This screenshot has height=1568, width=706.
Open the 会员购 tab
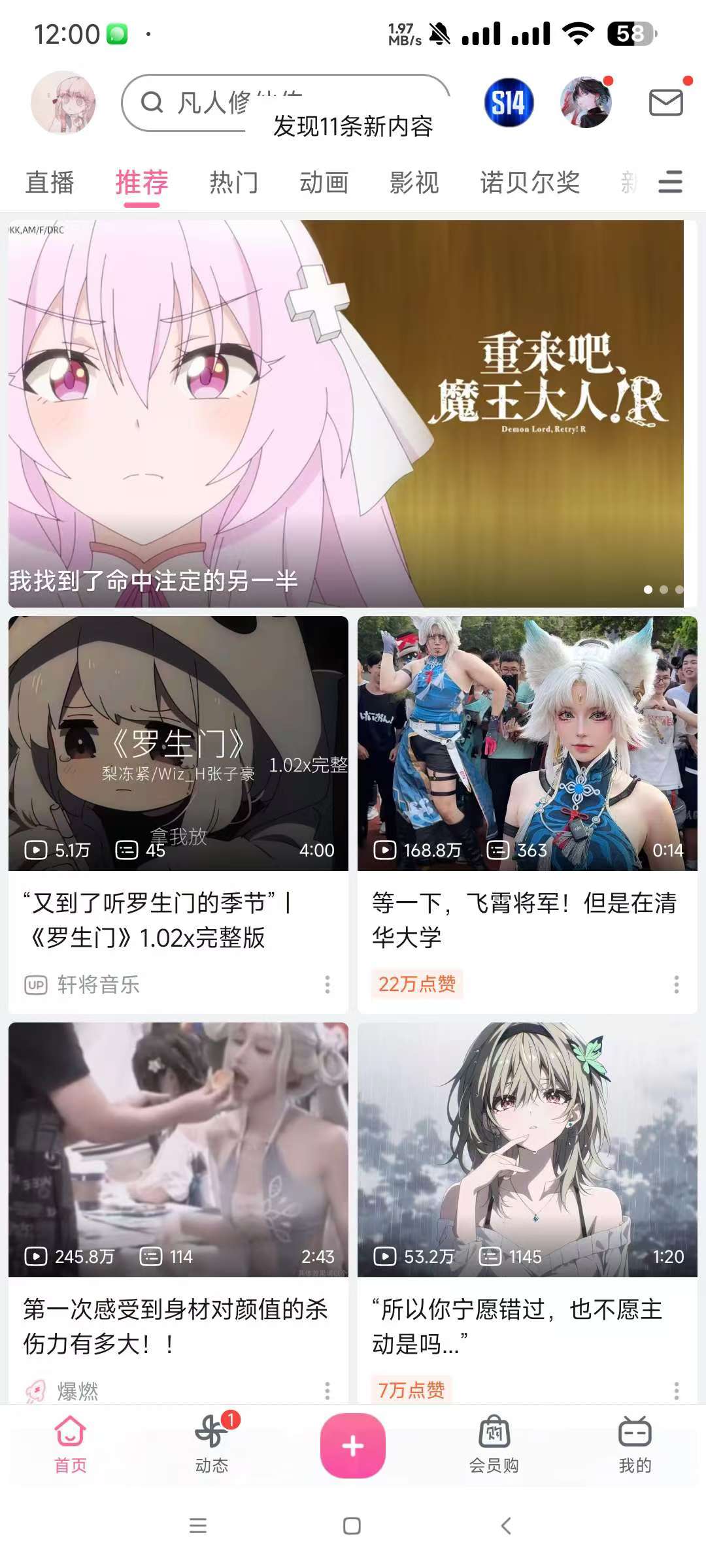494,1445
